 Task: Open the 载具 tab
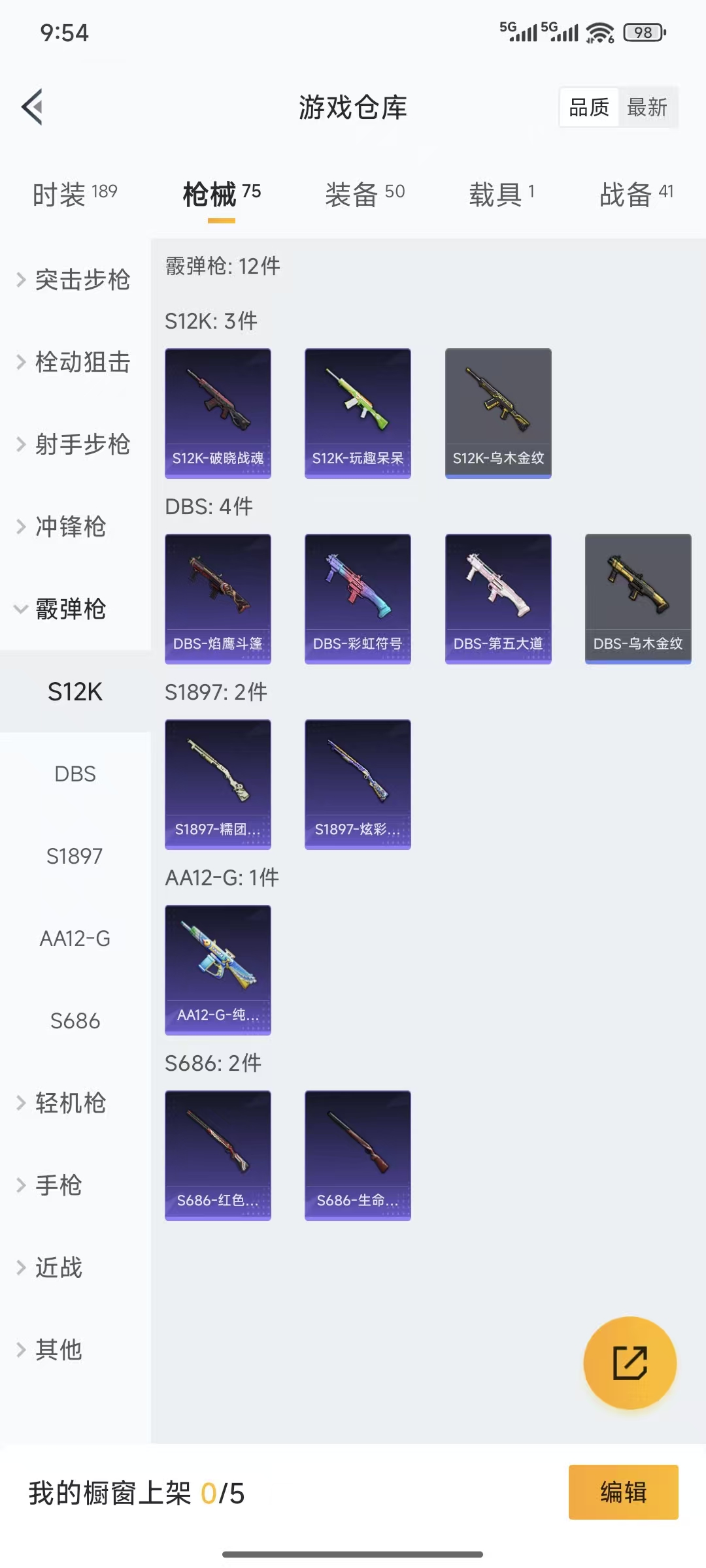pyautogui.click(x=501, y=194)
